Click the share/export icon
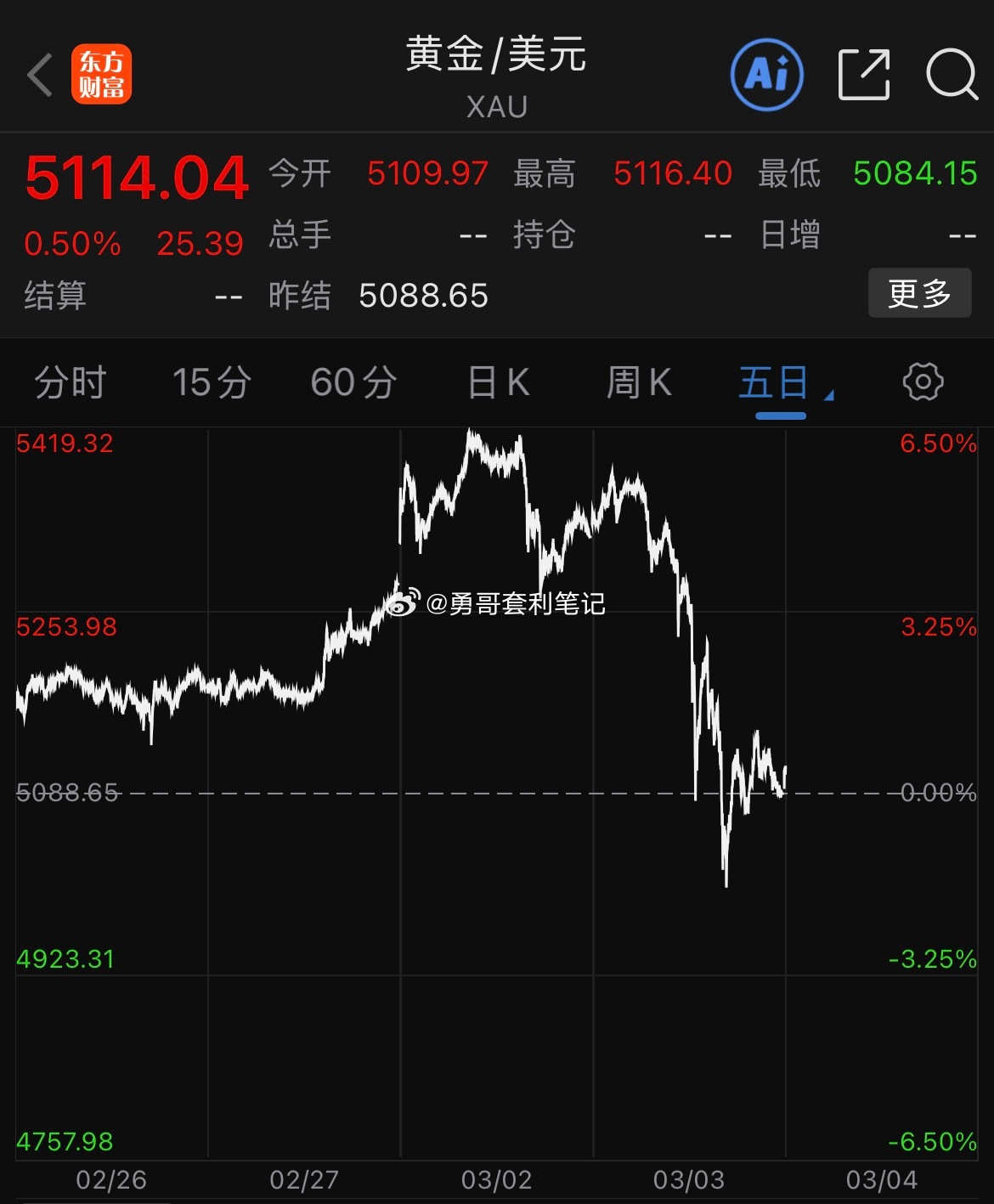This screenshot has height=1204, width=994. click(863, 75)
